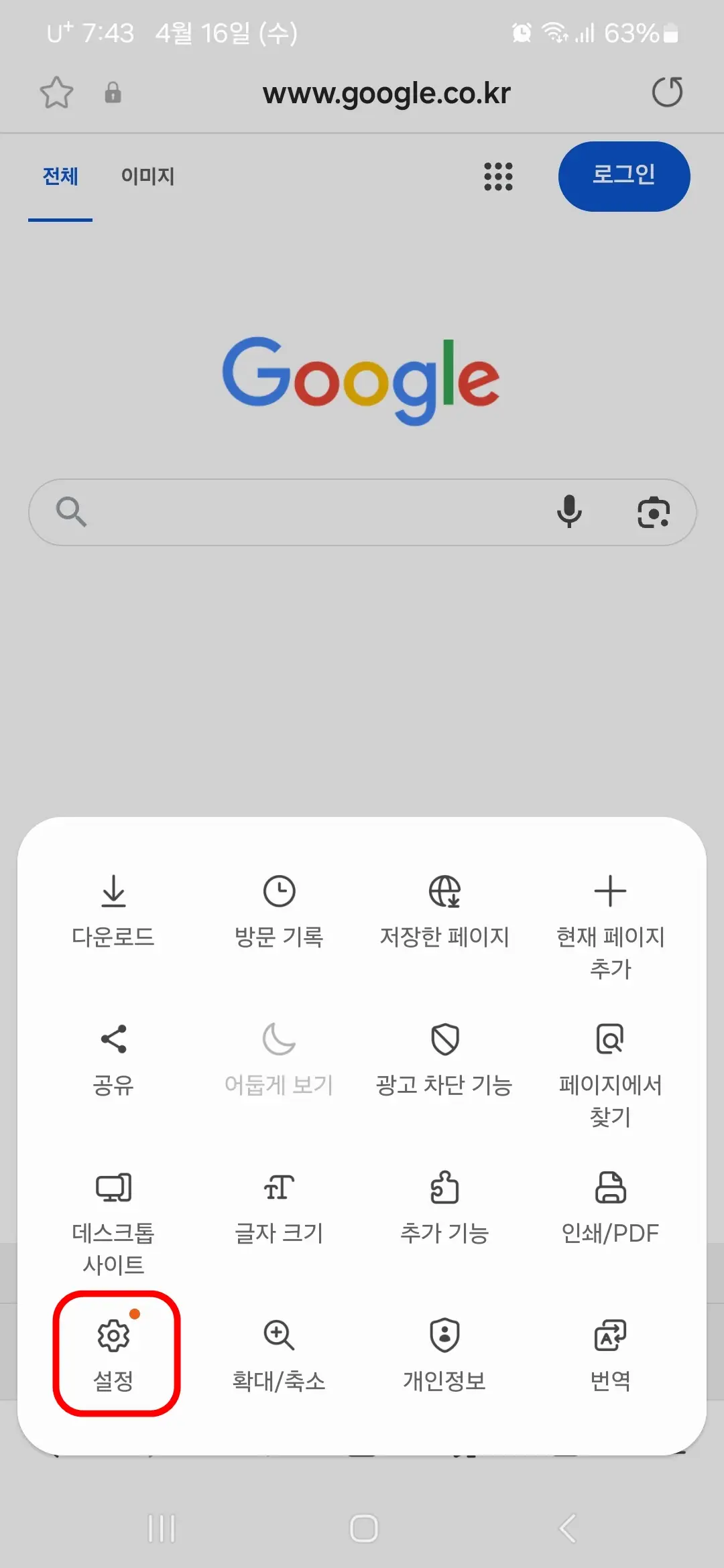
Task: Open the Google apps grid menu
Action: (497, 178)
